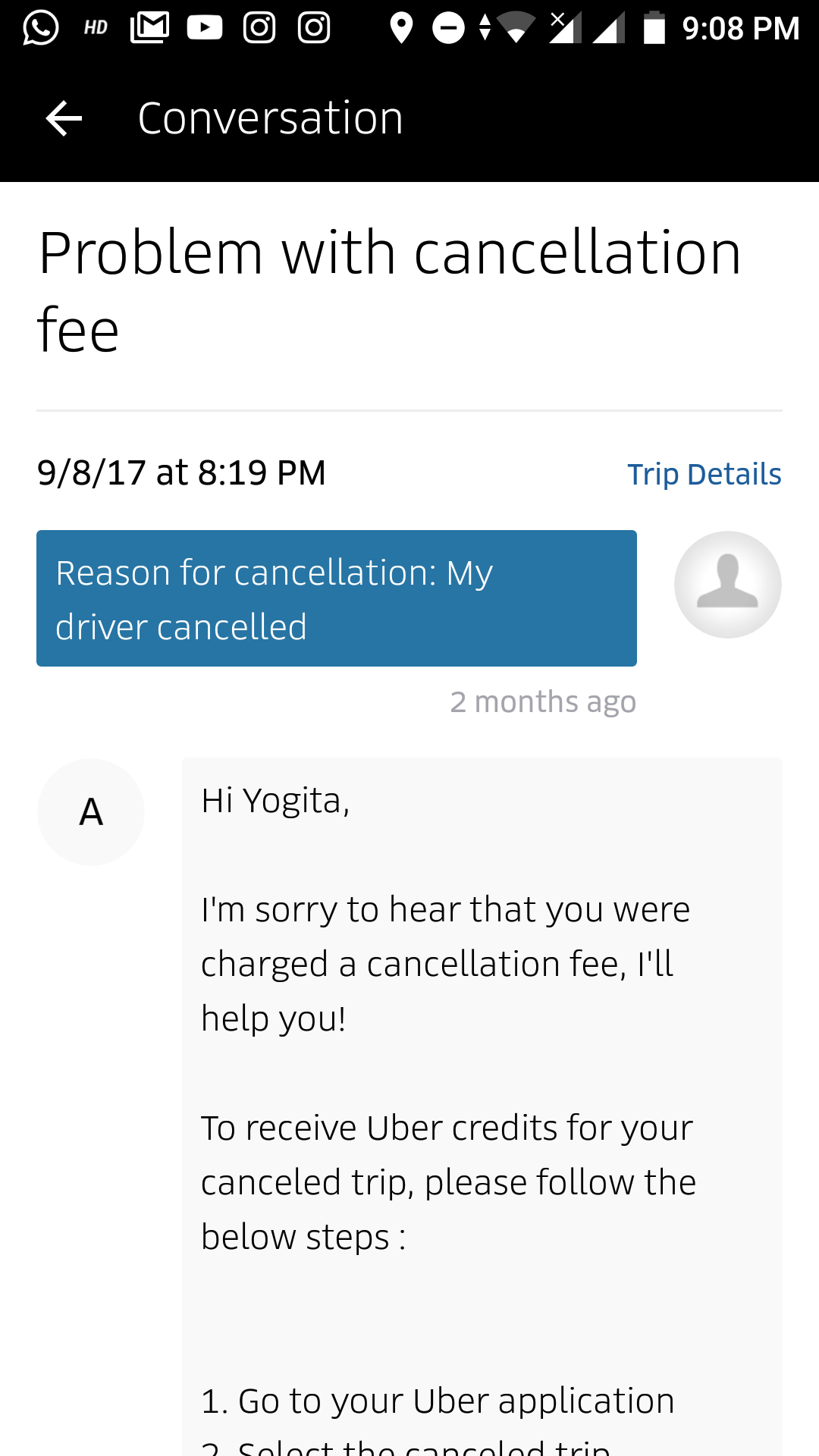Expand the support reply message from A
The height and width of the screenshot is (1456, 819).
(482, 1062)
